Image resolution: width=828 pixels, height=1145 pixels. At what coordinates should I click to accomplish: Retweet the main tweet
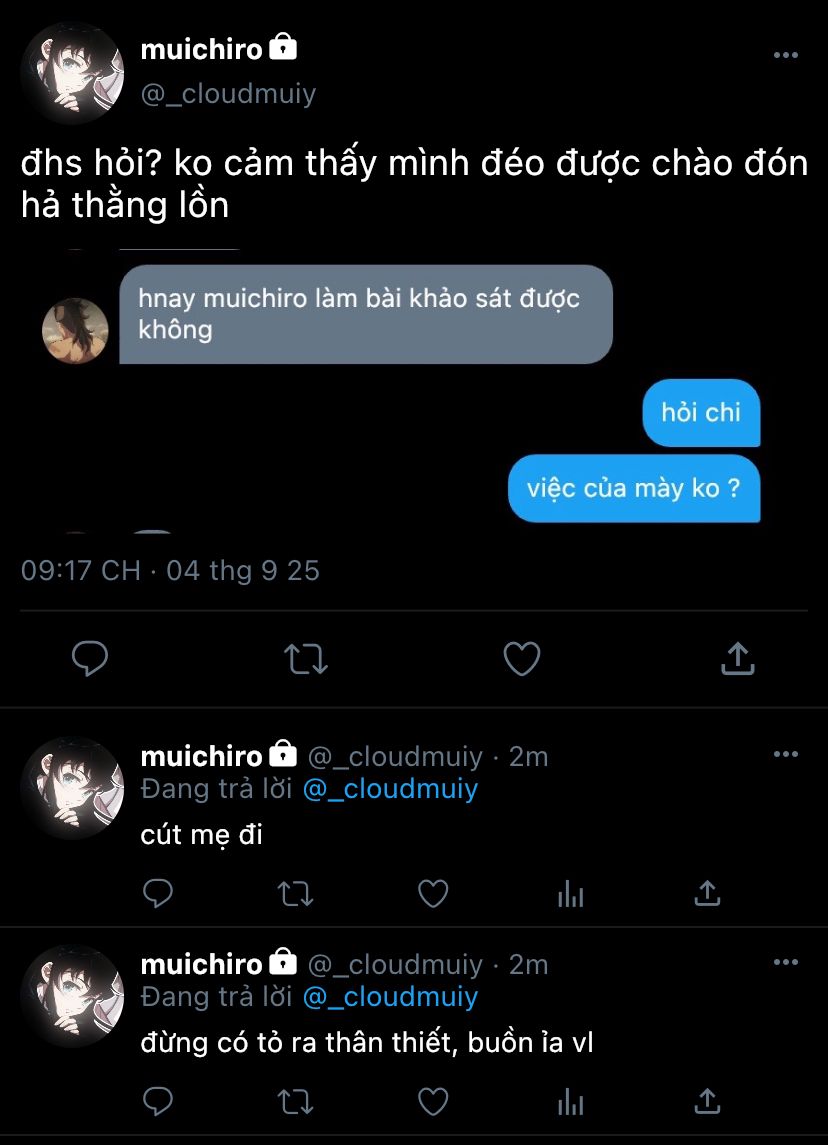(x=306, y=659)
